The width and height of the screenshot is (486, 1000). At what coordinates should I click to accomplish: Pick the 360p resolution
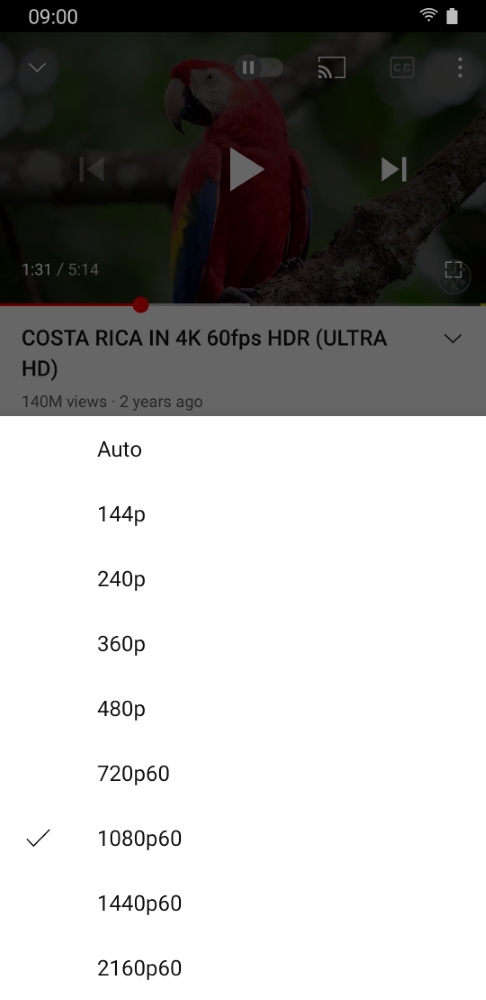243,644
